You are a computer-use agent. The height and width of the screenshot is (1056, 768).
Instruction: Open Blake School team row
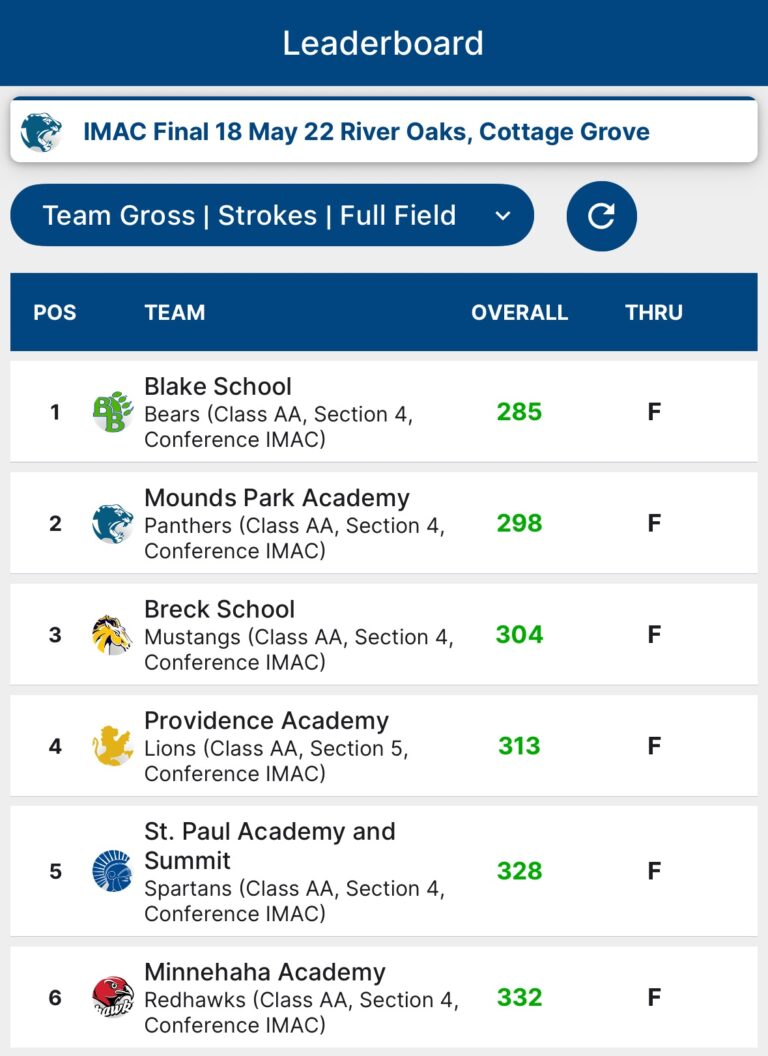click(383, 411)
